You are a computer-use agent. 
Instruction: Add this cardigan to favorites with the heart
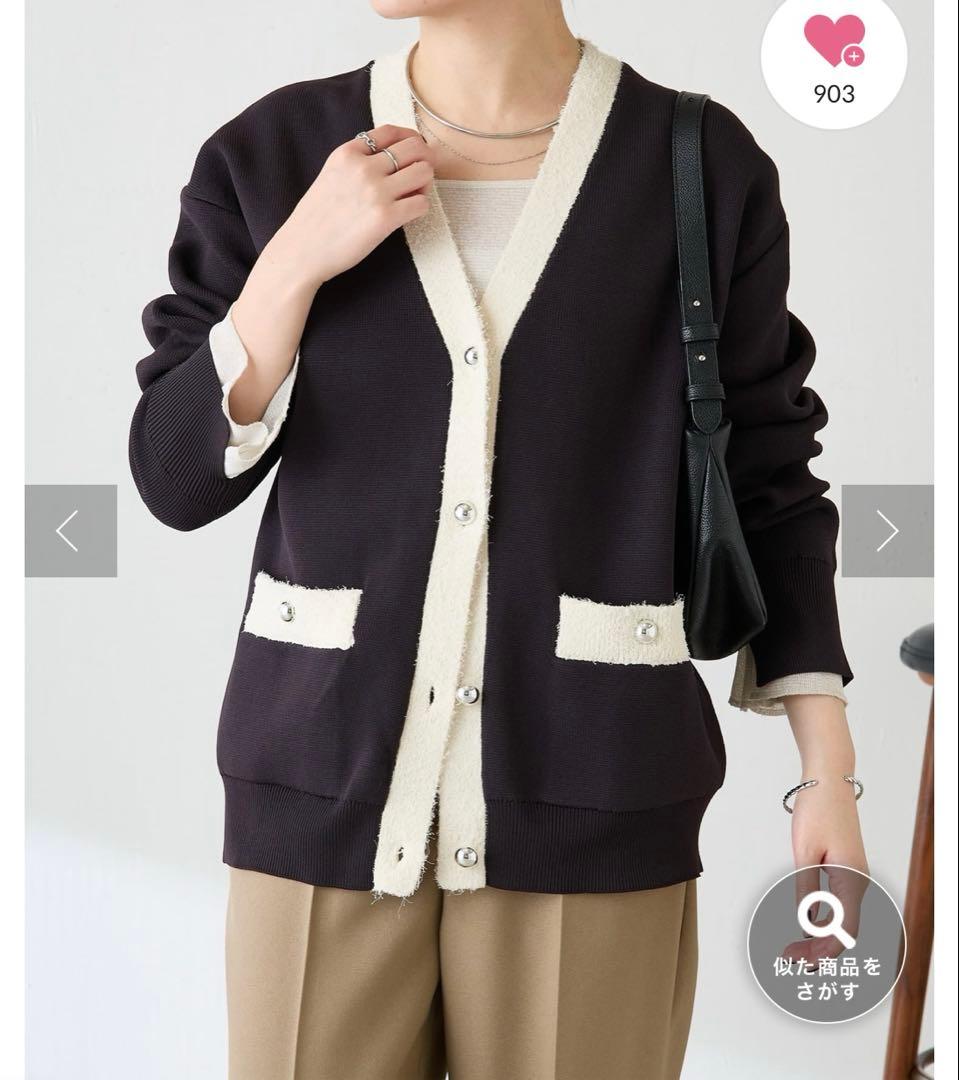834,56
